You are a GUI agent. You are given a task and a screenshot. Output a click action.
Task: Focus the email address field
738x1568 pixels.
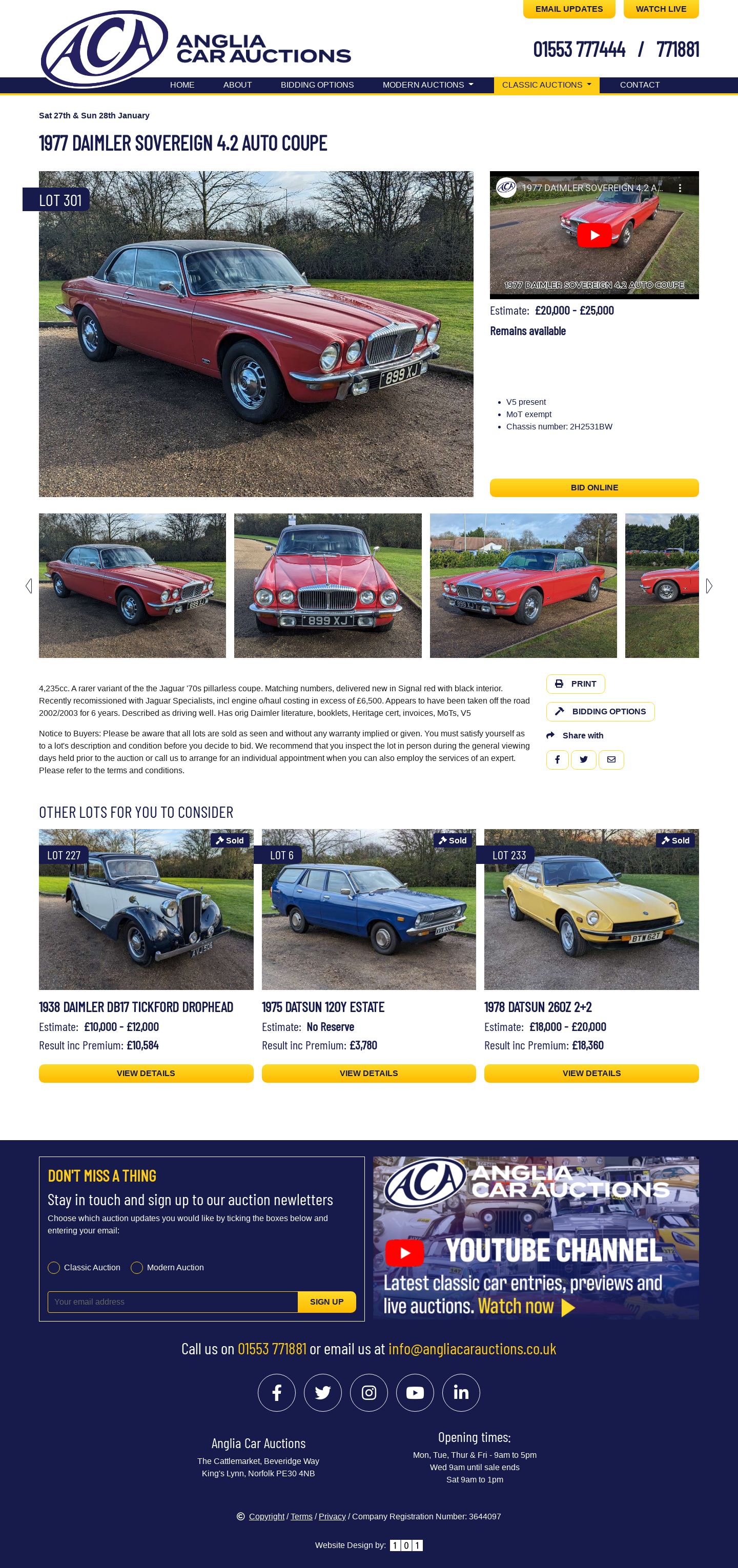(x=172, y=1302)
